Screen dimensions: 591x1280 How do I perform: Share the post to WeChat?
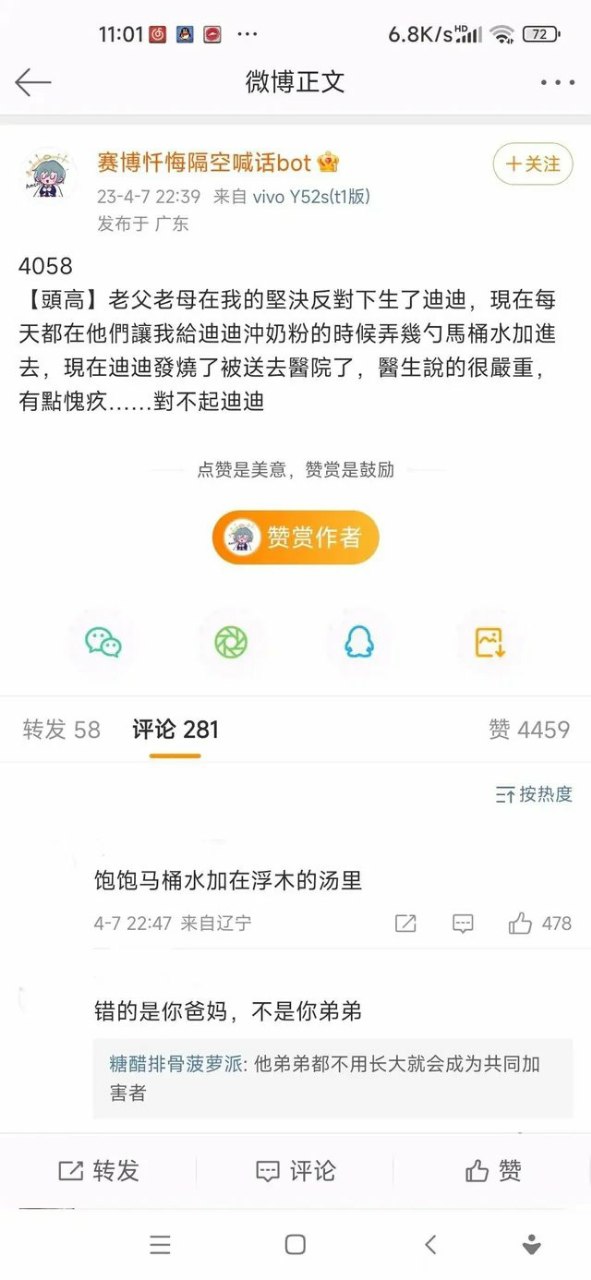(103, 641)
